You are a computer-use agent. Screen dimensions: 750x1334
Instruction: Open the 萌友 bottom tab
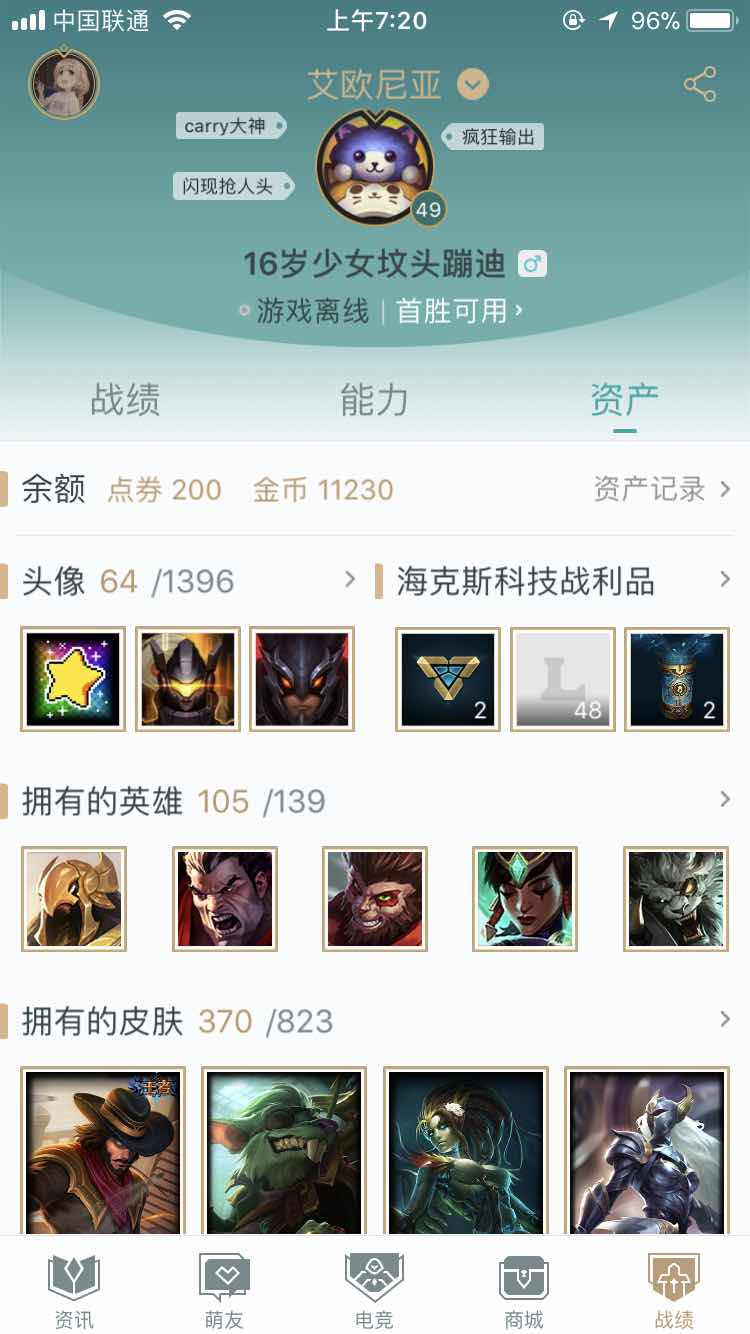pos(224,1290)
